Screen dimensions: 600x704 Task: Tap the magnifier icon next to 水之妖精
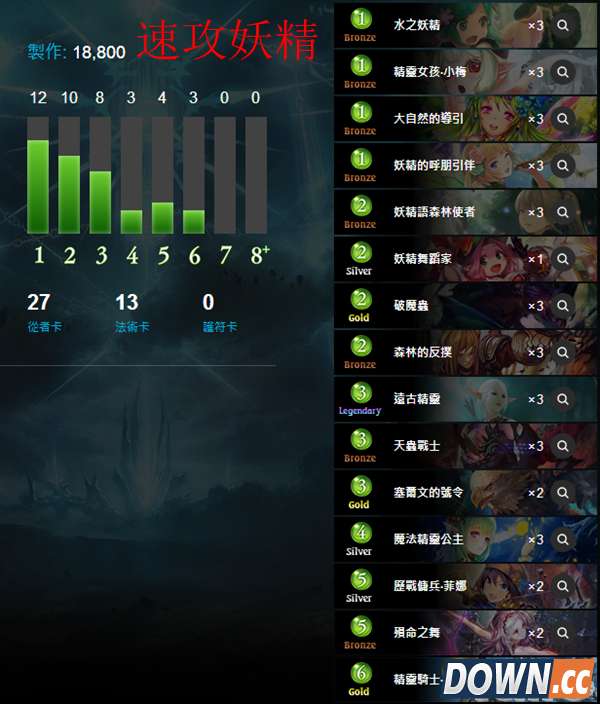[x=564, y=25]
